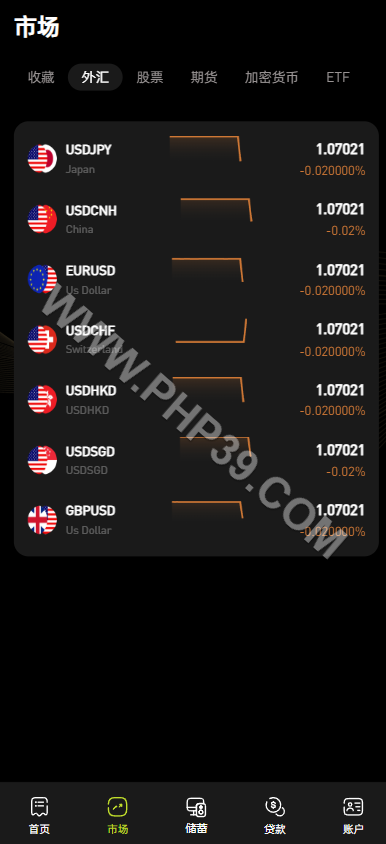
Task: Switch to the 股票 tab
Action: tap(150, 78)
